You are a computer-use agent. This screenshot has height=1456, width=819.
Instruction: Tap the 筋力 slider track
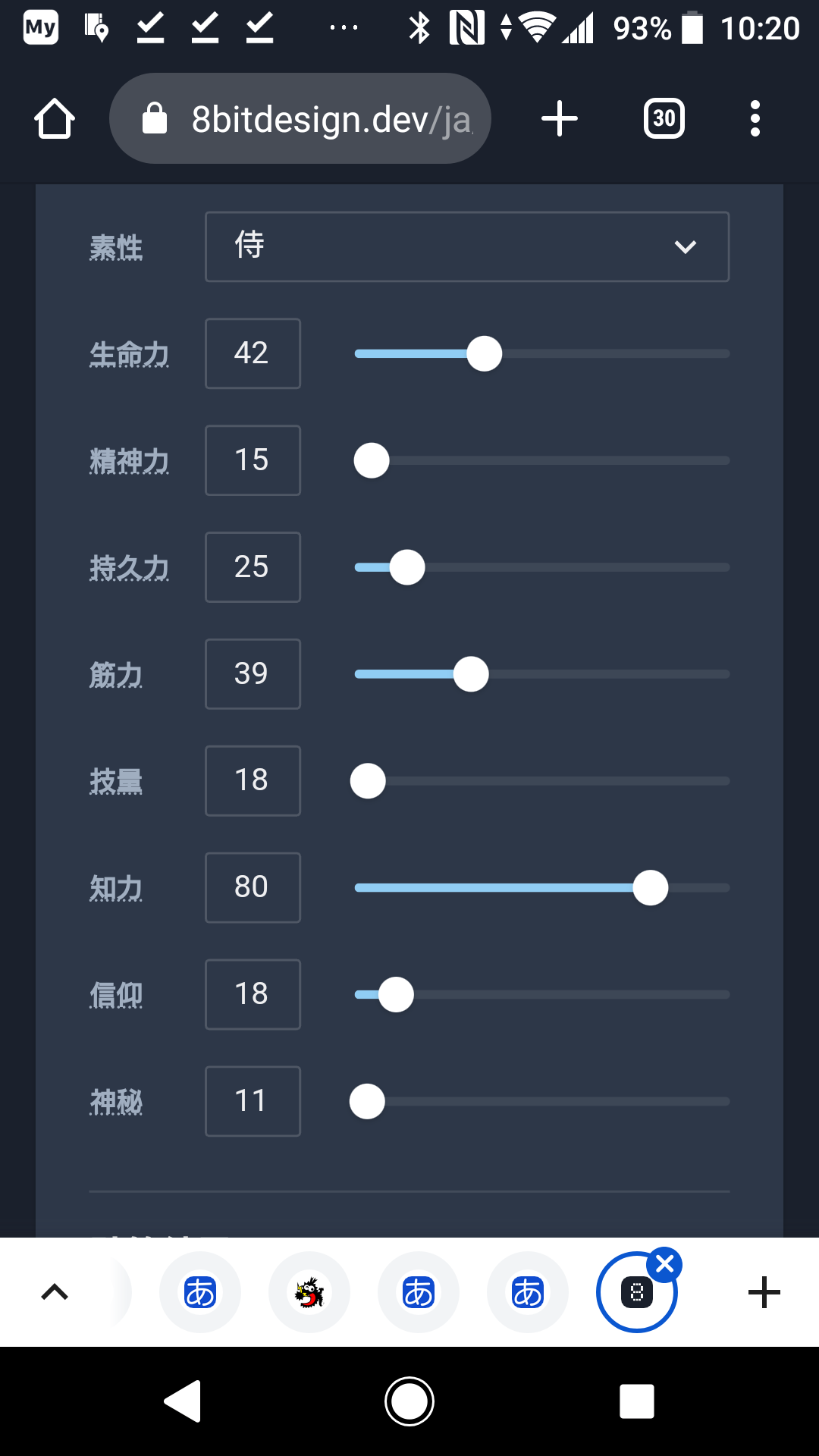[x=542, y=674]
